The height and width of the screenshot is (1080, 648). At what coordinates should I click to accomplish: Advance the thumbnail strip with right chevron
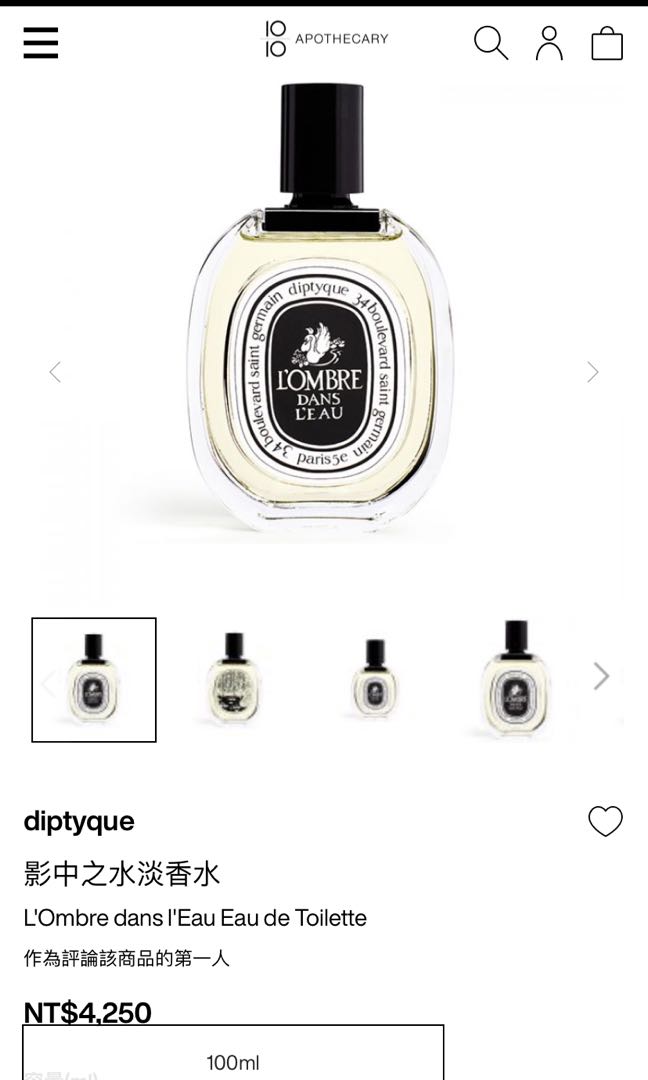[x=601, y=676]
